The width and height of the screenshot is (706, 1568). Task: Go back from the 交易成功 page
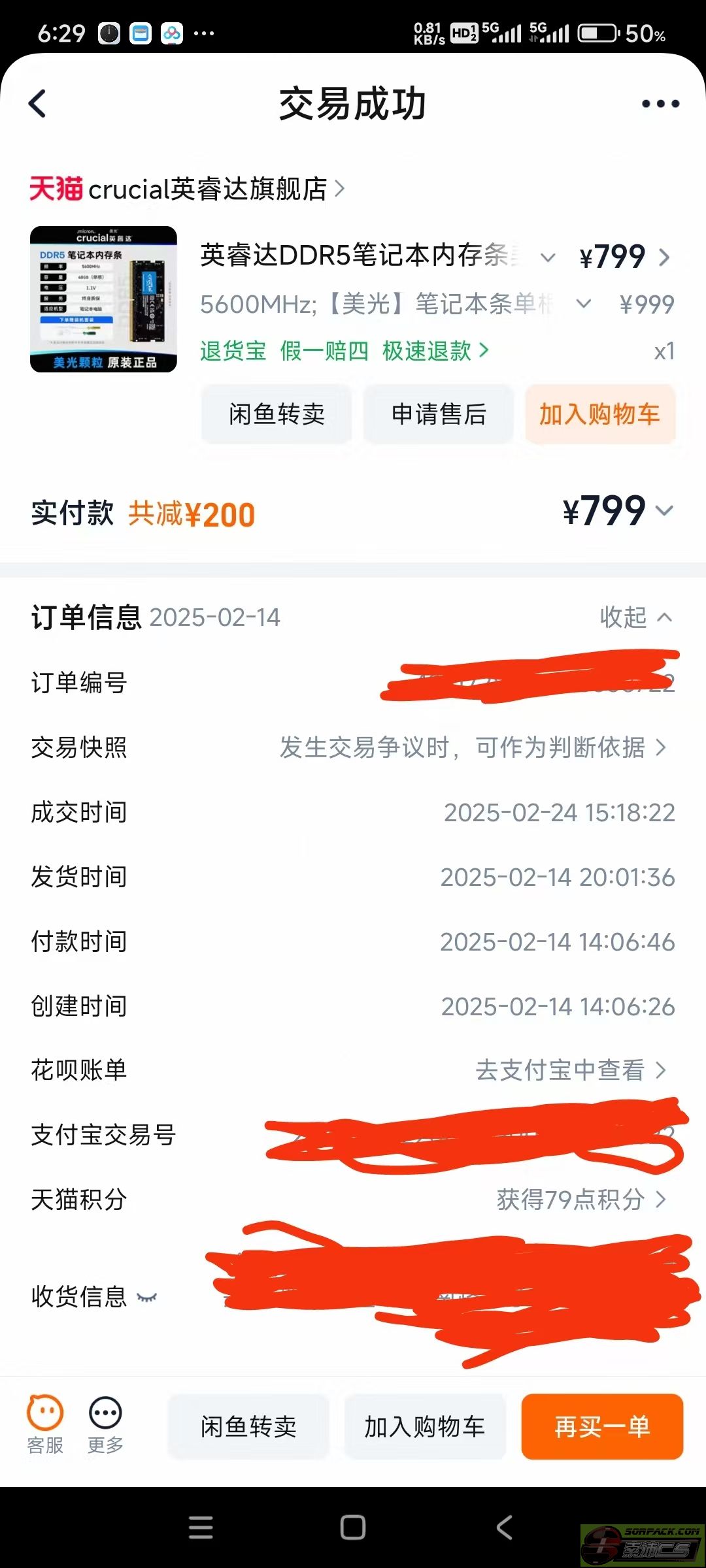(x=38, y=104)
